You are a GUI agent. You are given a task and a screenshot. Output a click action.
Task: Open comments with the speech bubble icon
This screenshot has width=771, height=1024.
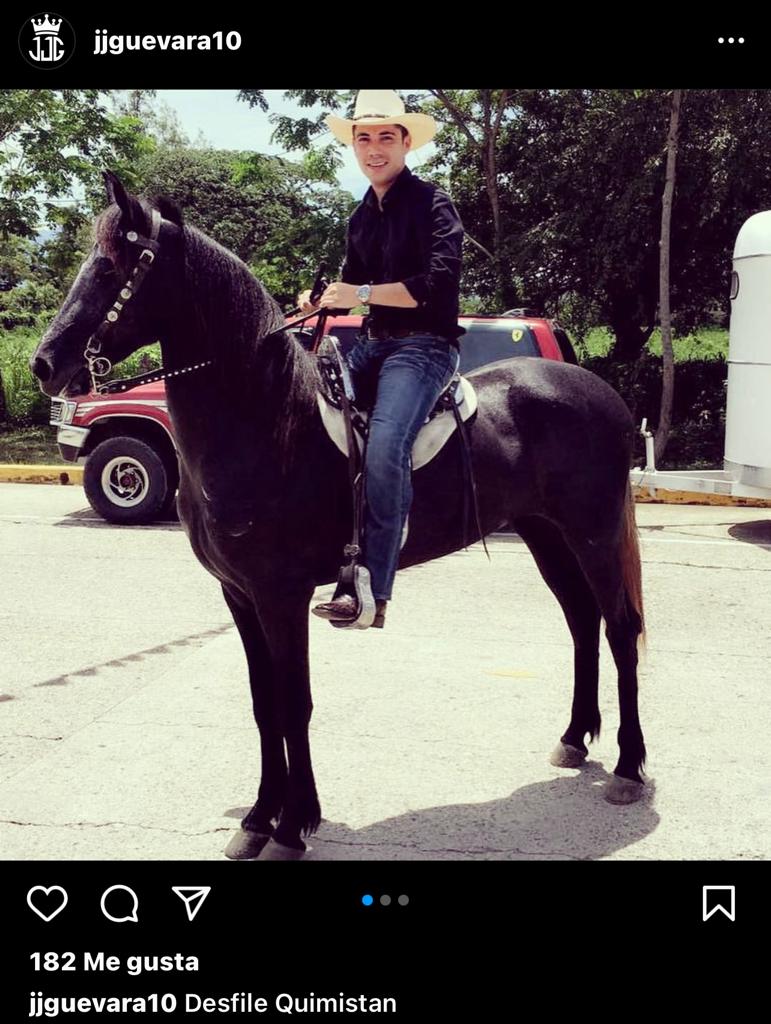(x=119, y=903)
